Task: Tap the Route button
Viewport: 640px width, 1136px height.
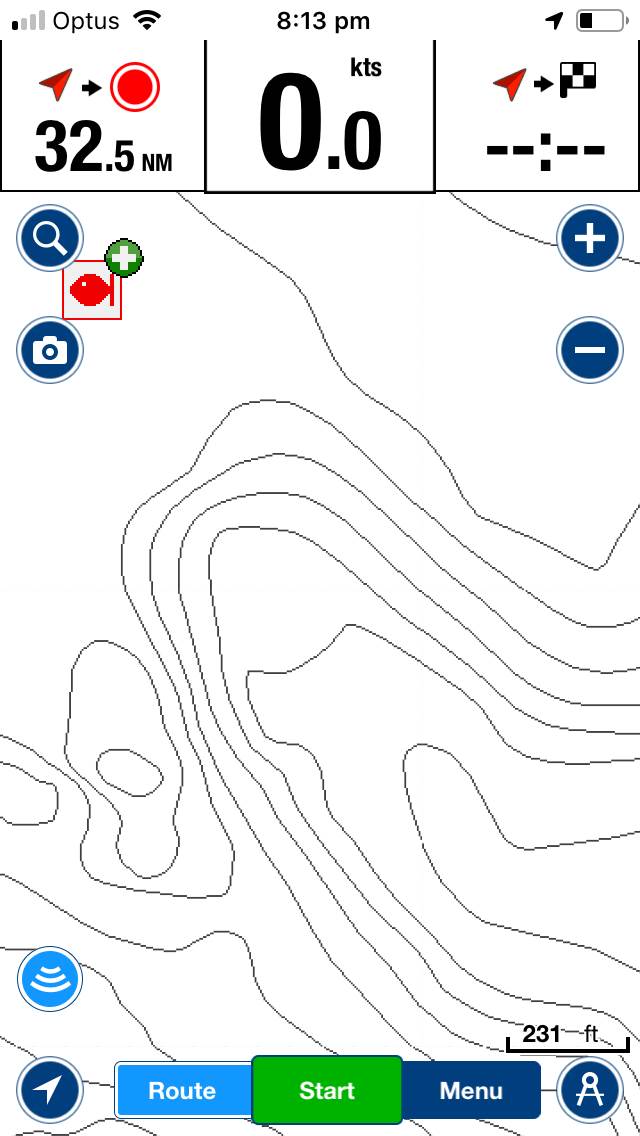Action: click(183, 1090)
